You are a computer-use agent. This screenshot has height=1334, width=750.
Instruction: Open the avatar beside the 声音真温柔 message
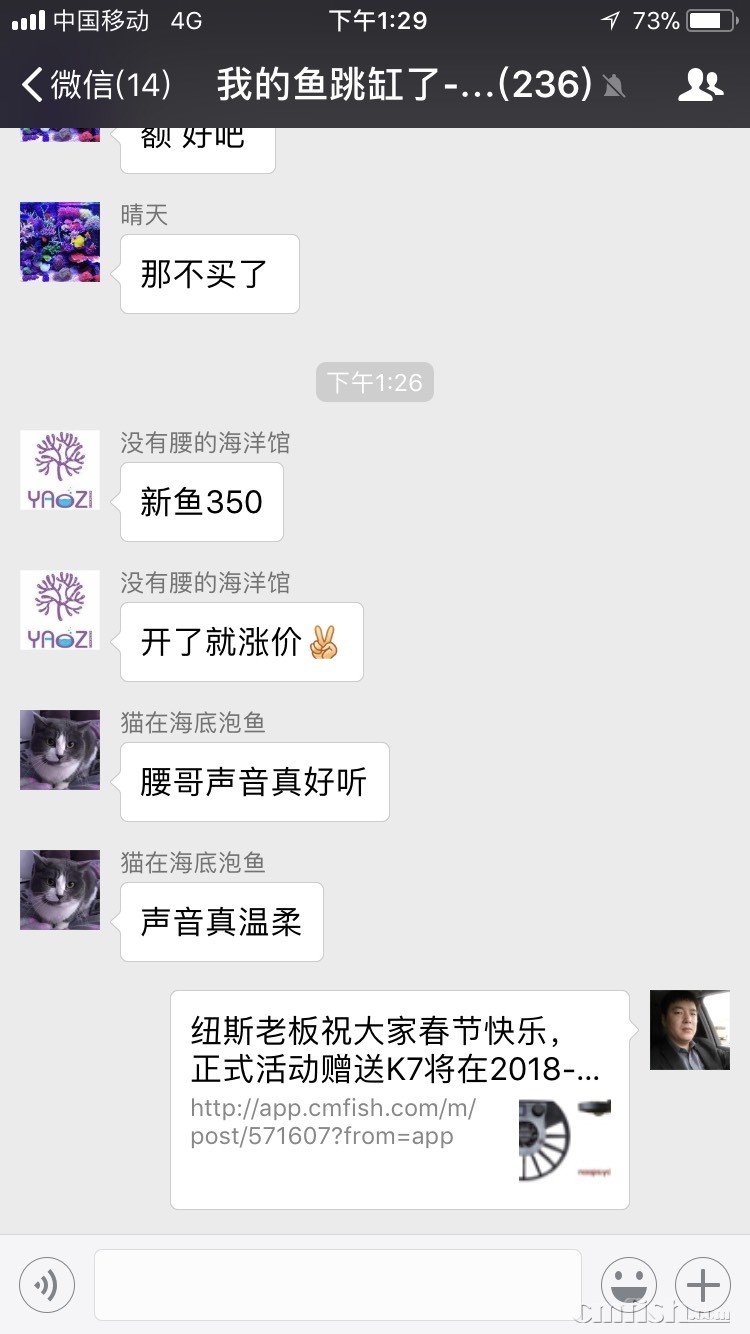[60, 890]
